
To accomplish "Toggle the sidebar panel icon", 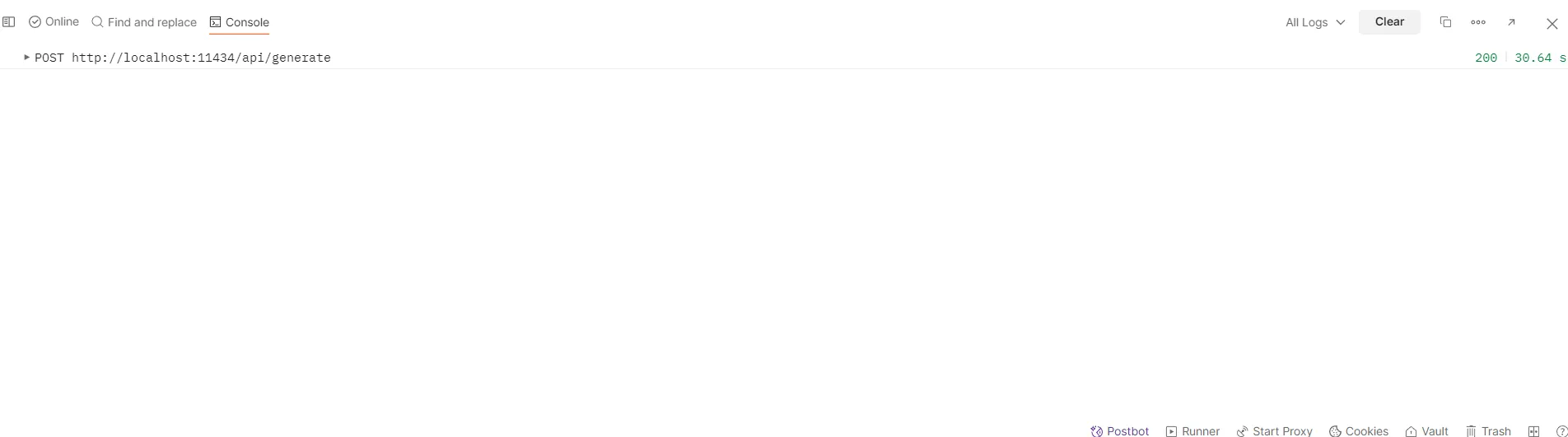I will pos(9,22).
